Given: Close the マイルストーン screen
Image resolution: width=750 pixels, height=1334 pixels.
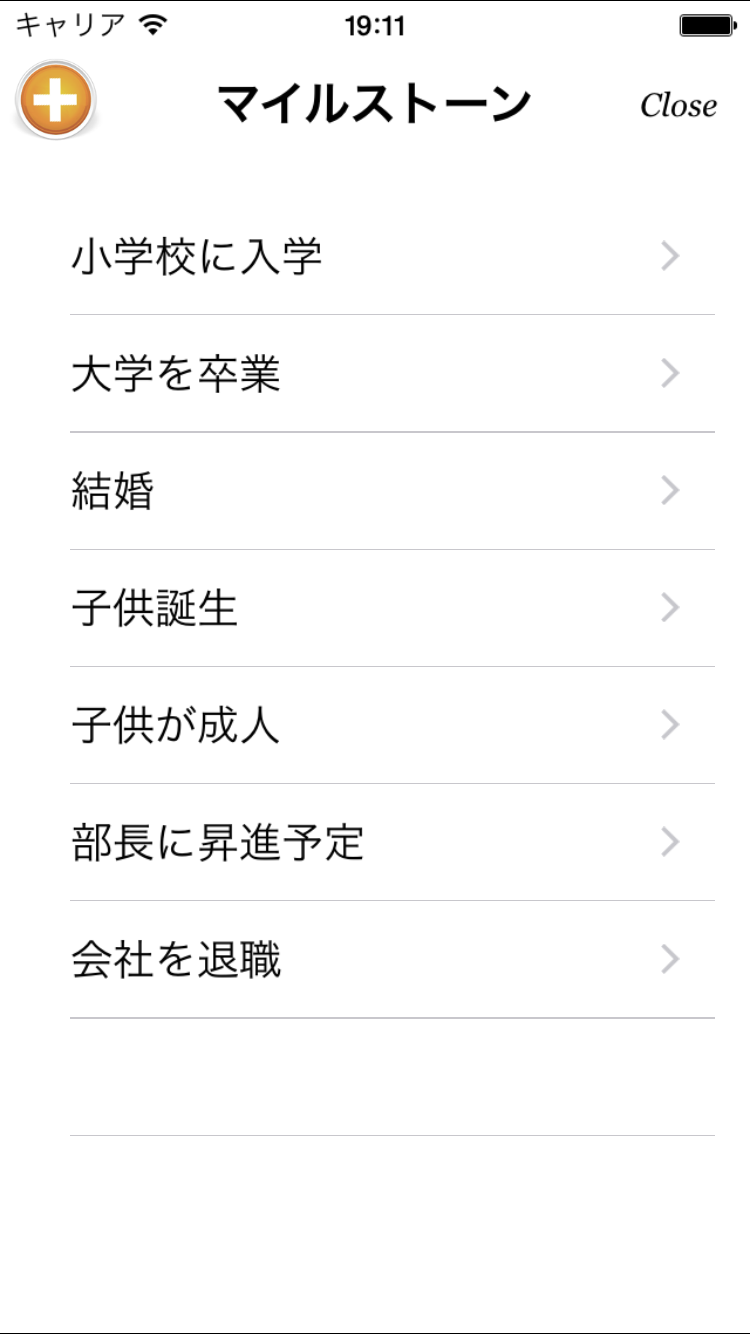Looking at the screenshot, I should [678, 105].
